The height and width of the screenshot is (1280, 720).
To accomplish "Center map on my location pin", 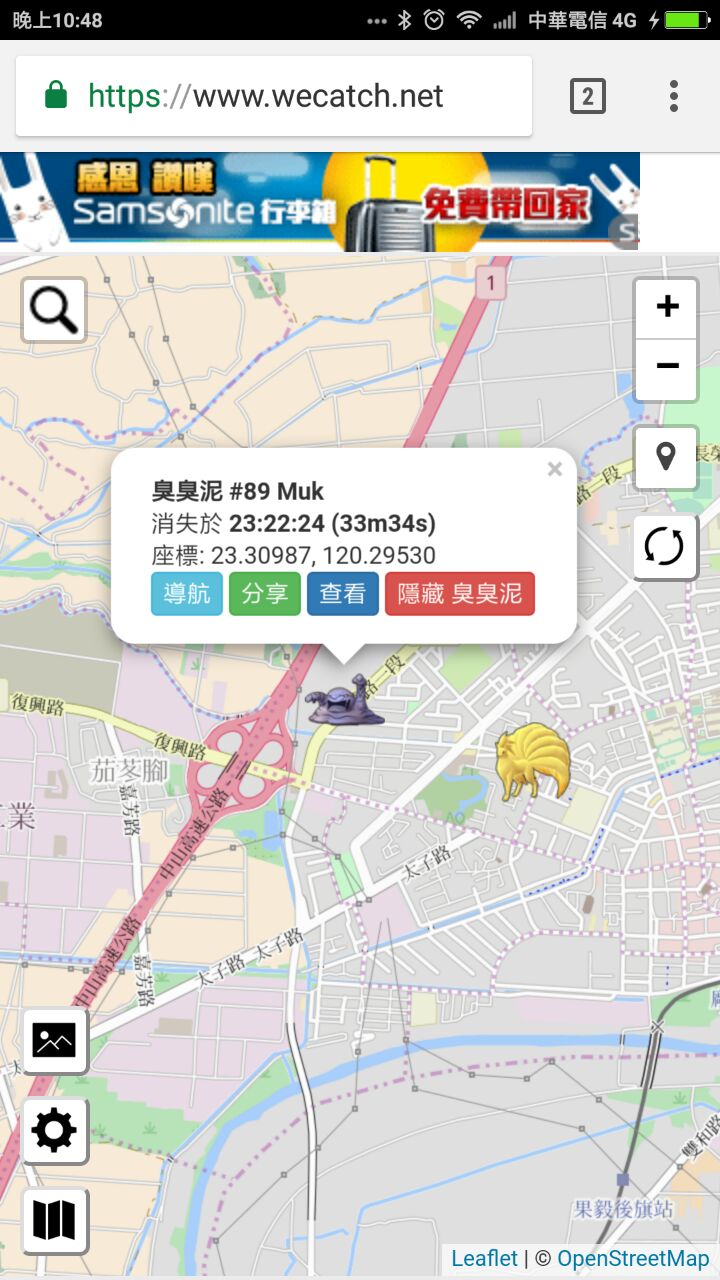I will coord(665,458).
